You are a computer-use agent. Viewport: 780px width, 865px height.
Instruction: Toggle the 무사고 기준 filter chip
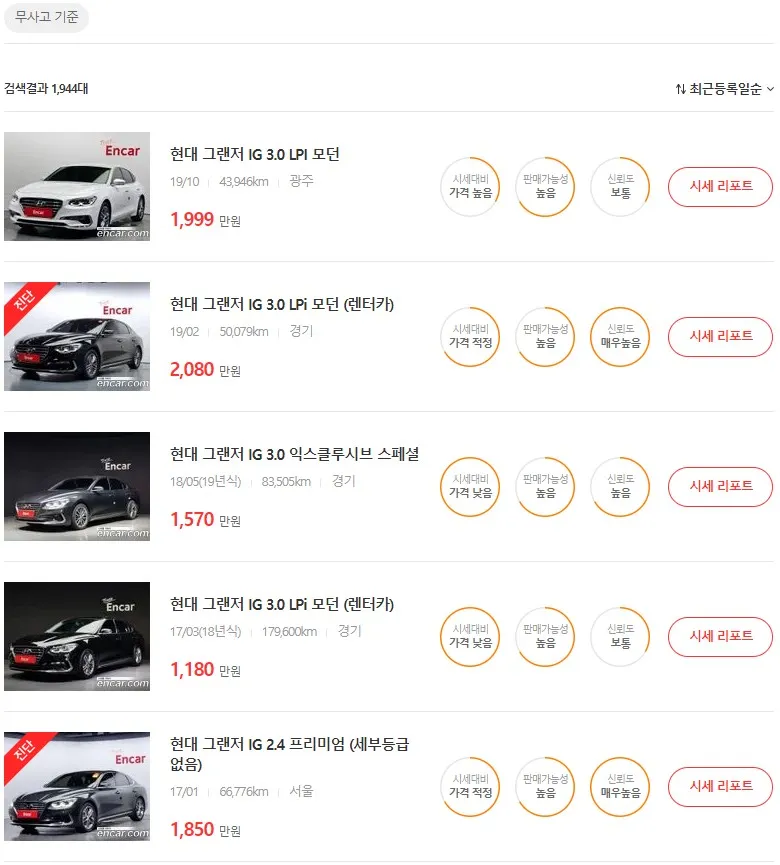click(45, 18)
